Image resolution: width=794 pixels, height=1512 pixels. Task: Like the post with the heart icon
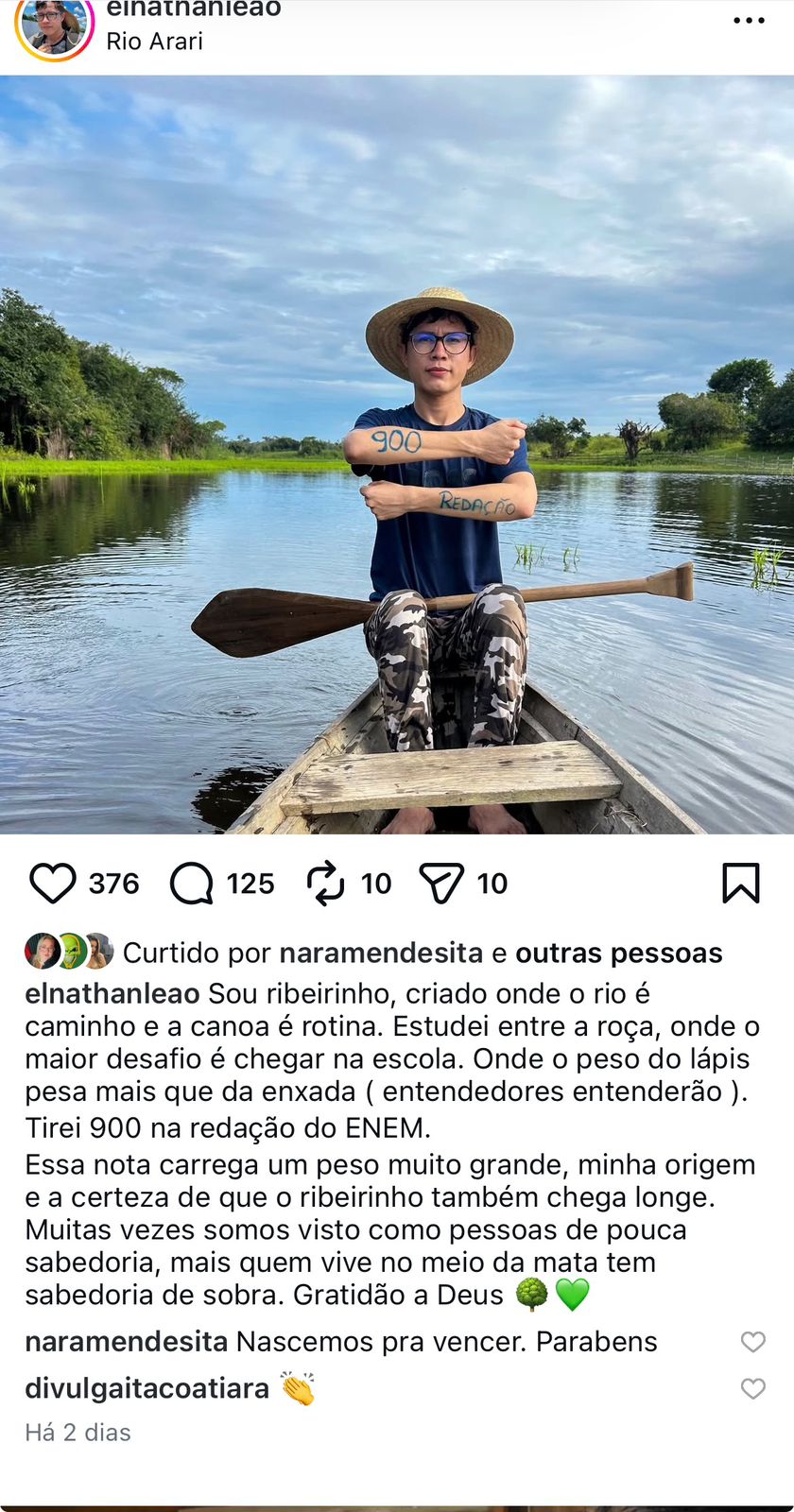[x=53, y=884]
